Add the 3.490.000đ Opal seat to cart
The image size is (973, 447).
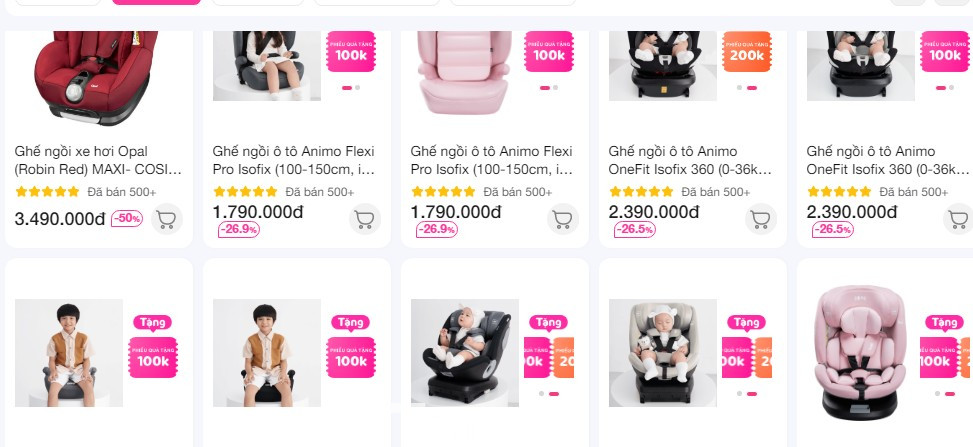(x=167, y=219)
